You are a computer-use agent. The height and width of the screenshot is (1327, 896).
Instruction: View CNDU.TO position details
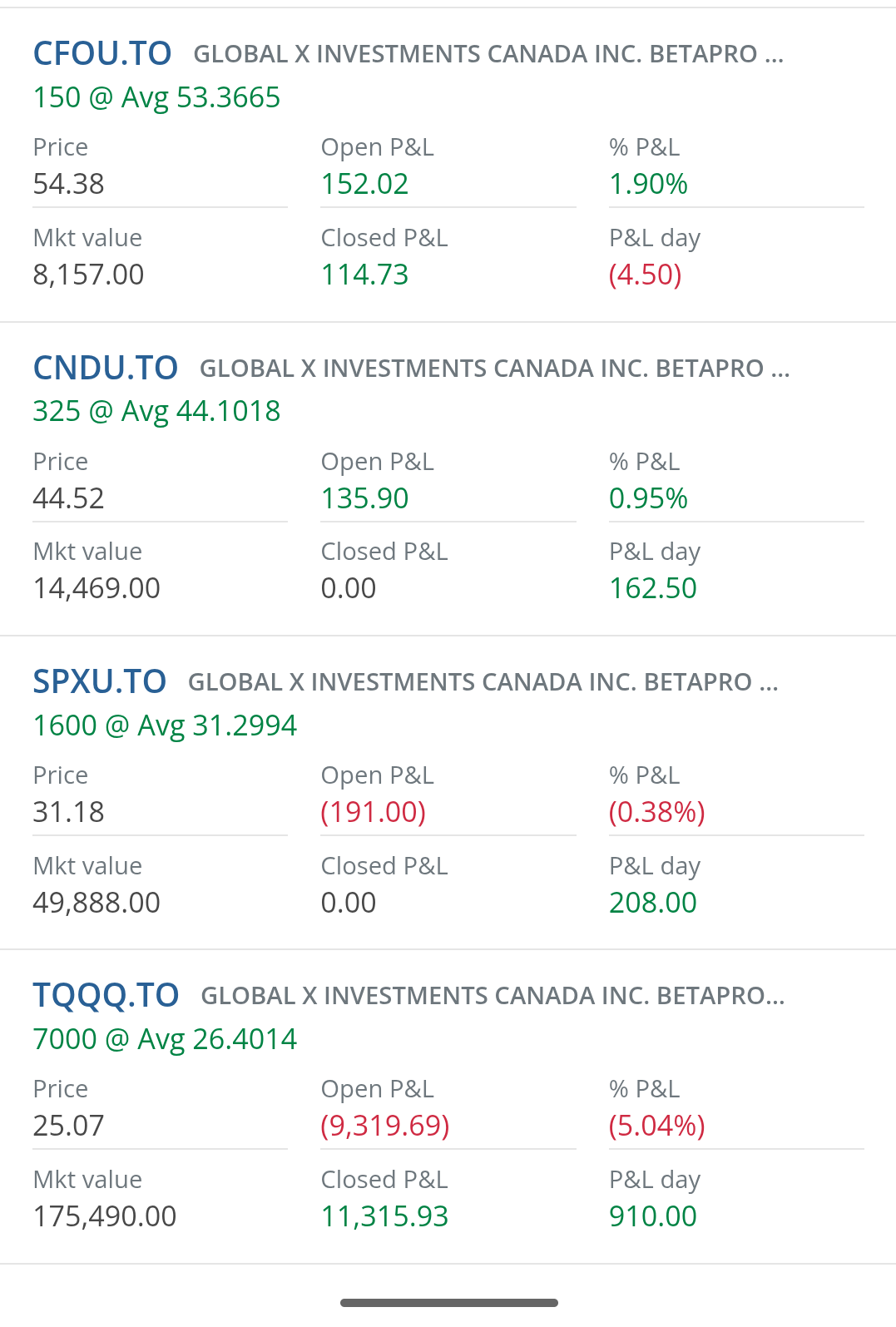(x=106, y=368)
